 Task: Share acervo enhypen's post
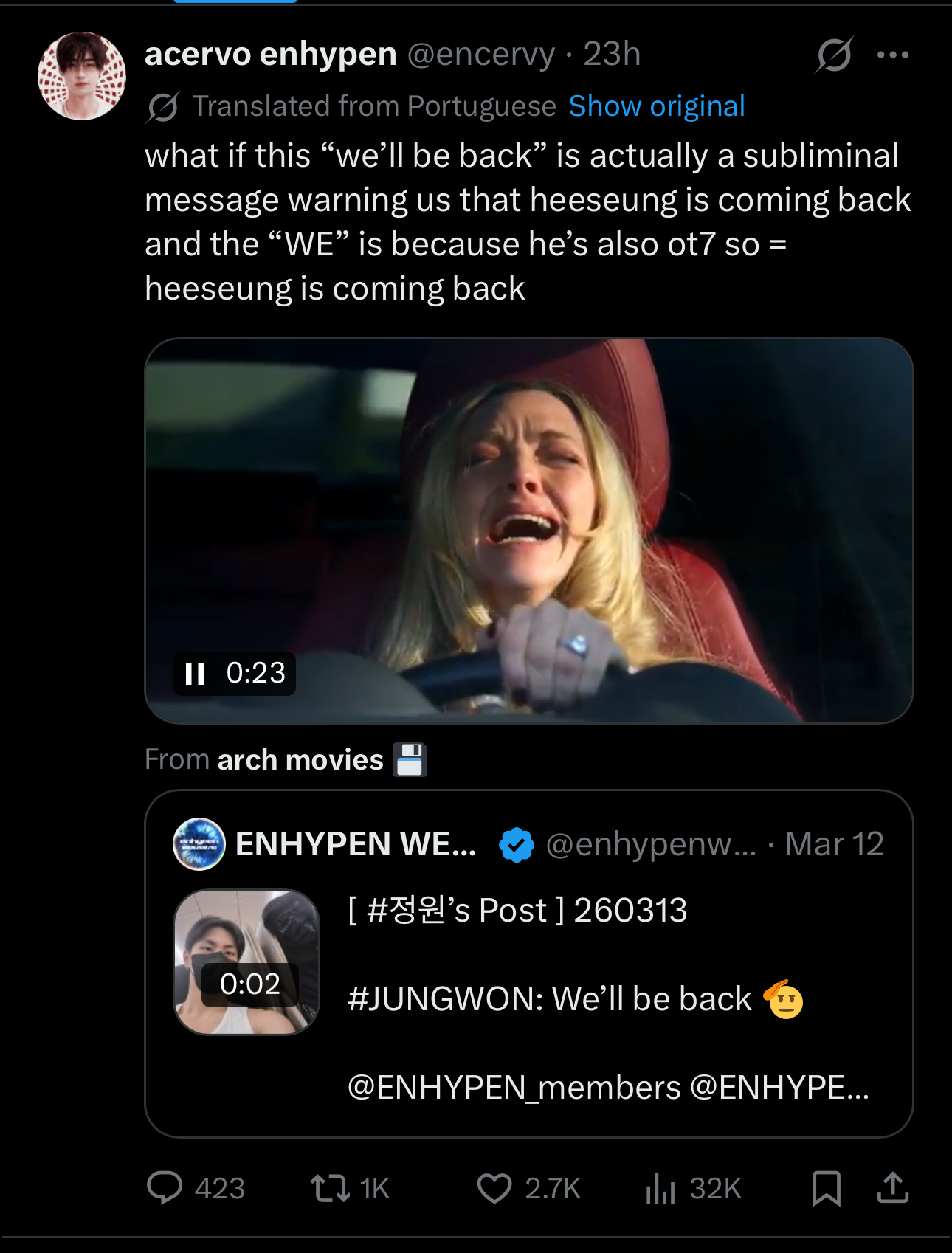(x=893, y=1188)
